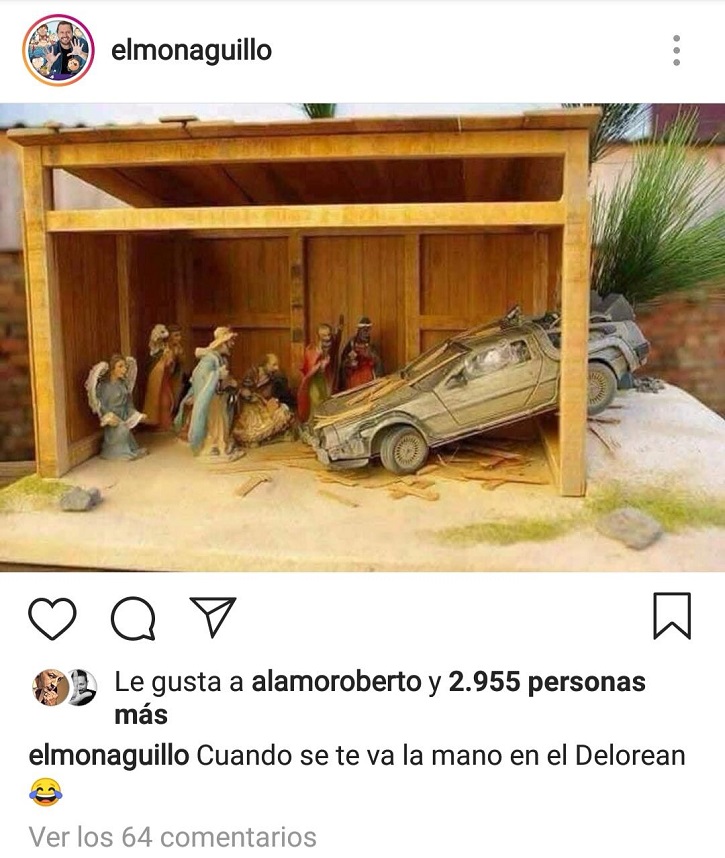Open alamoroberto's profile from likes
The width and height of the screenshot is (725, 858).
[x=336, y=683]
